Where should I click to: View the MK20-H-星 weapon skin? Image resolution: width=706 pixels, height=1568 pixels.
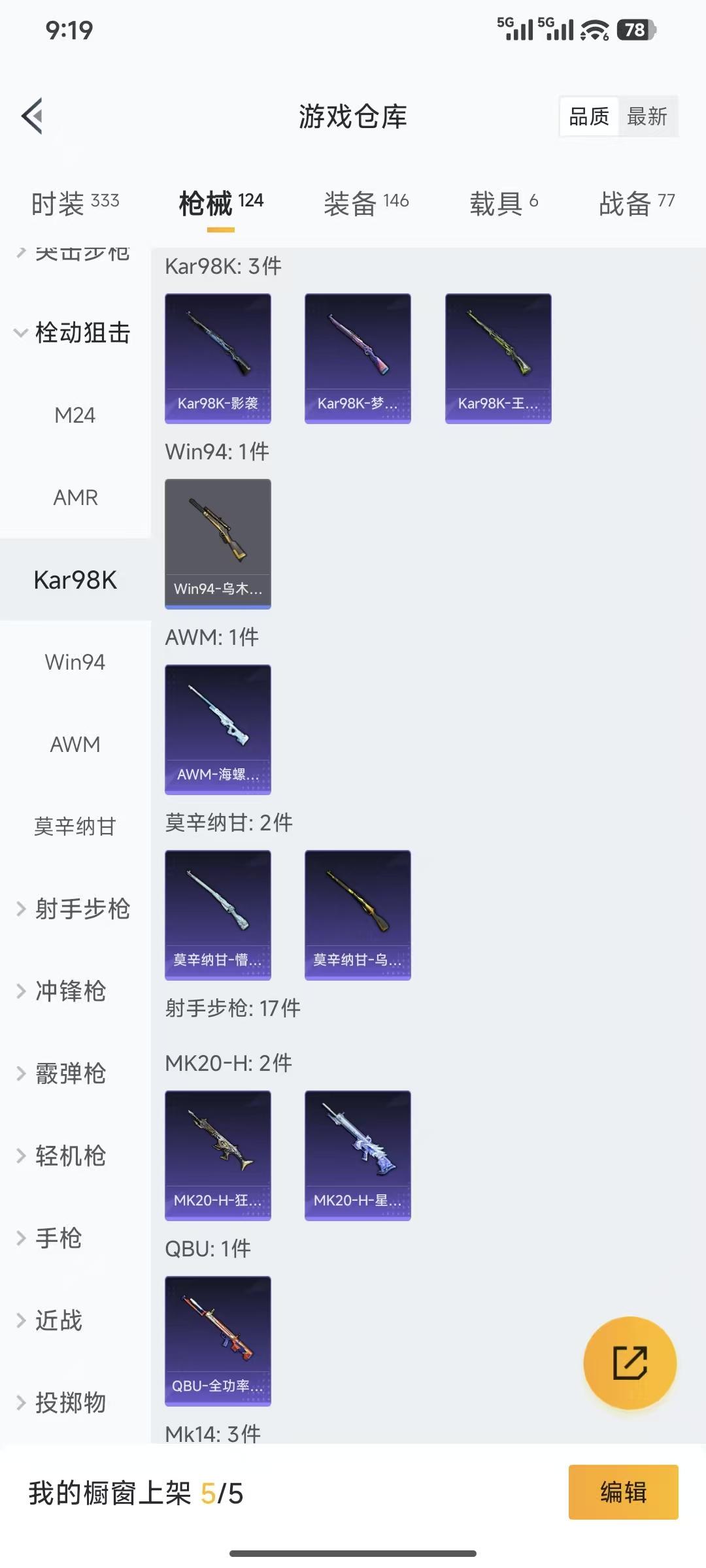coord(358,1154)
